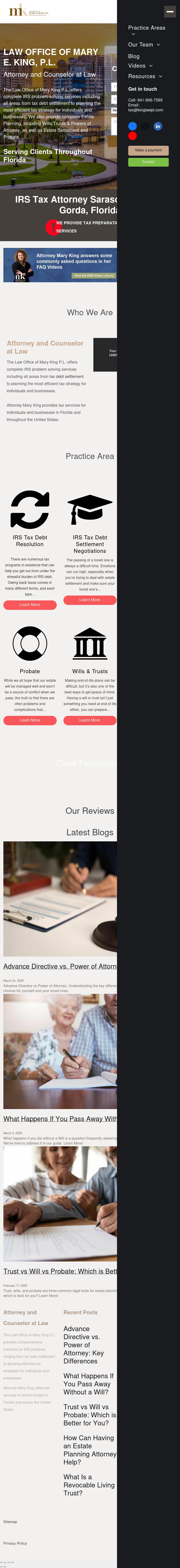Learn more about IRS Tax Debt Settlement Negotiations
This screenshot has width=180, height=1568.
(x=90, y=600)
